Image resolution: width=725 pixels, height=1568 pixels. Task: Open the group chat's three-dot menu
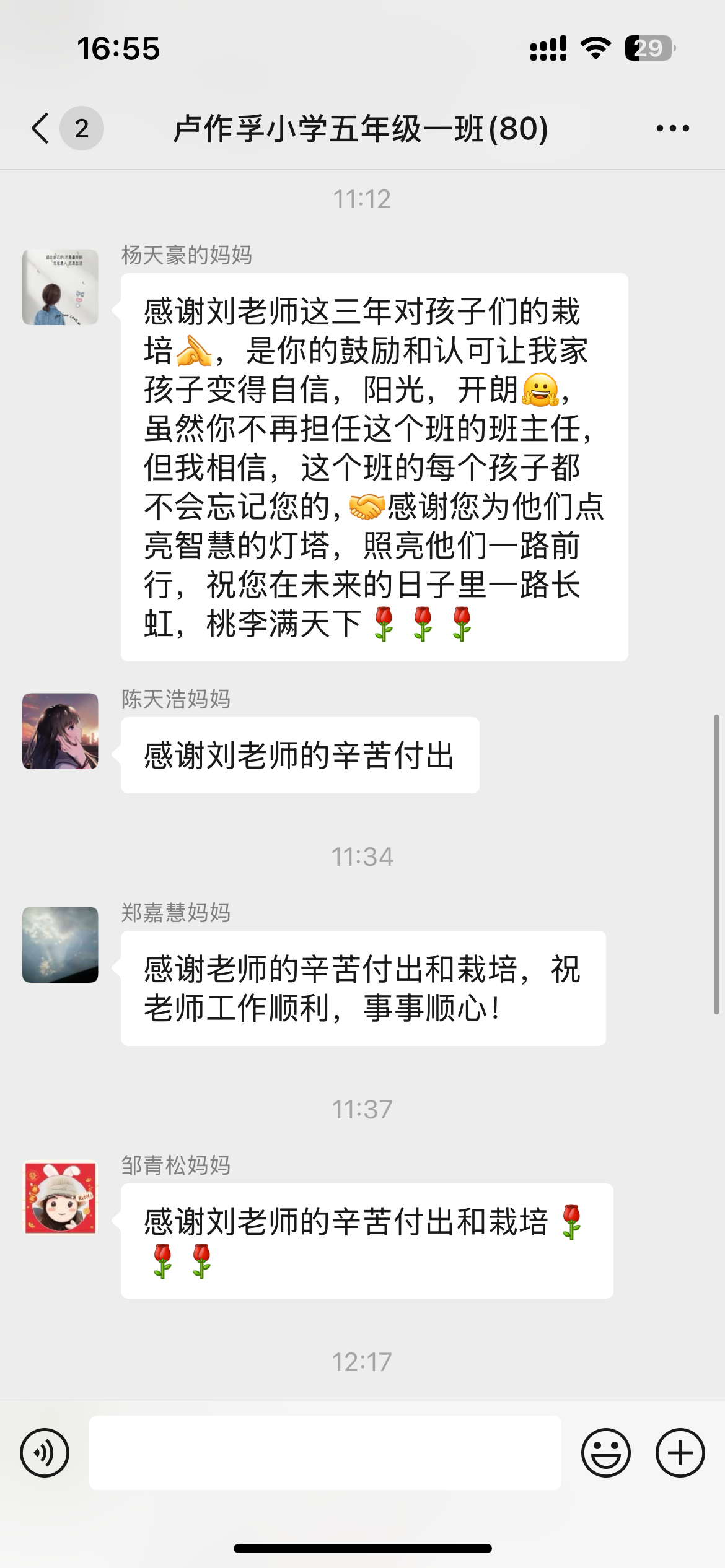[x=672, y=129]
